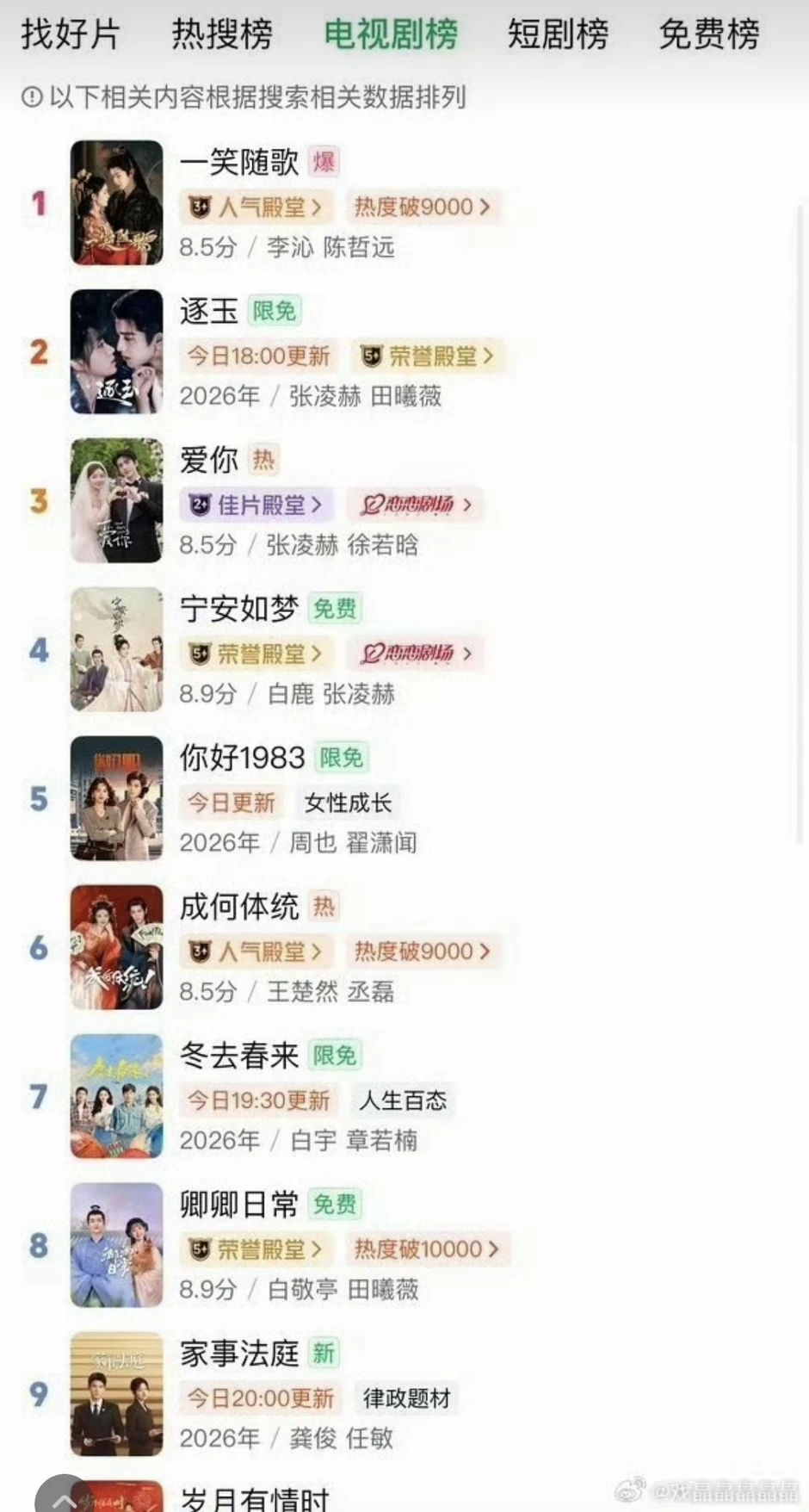Screen dimensions: 809x1512
Task: Open the drama 一笑随歌
Action: [238, 162]
